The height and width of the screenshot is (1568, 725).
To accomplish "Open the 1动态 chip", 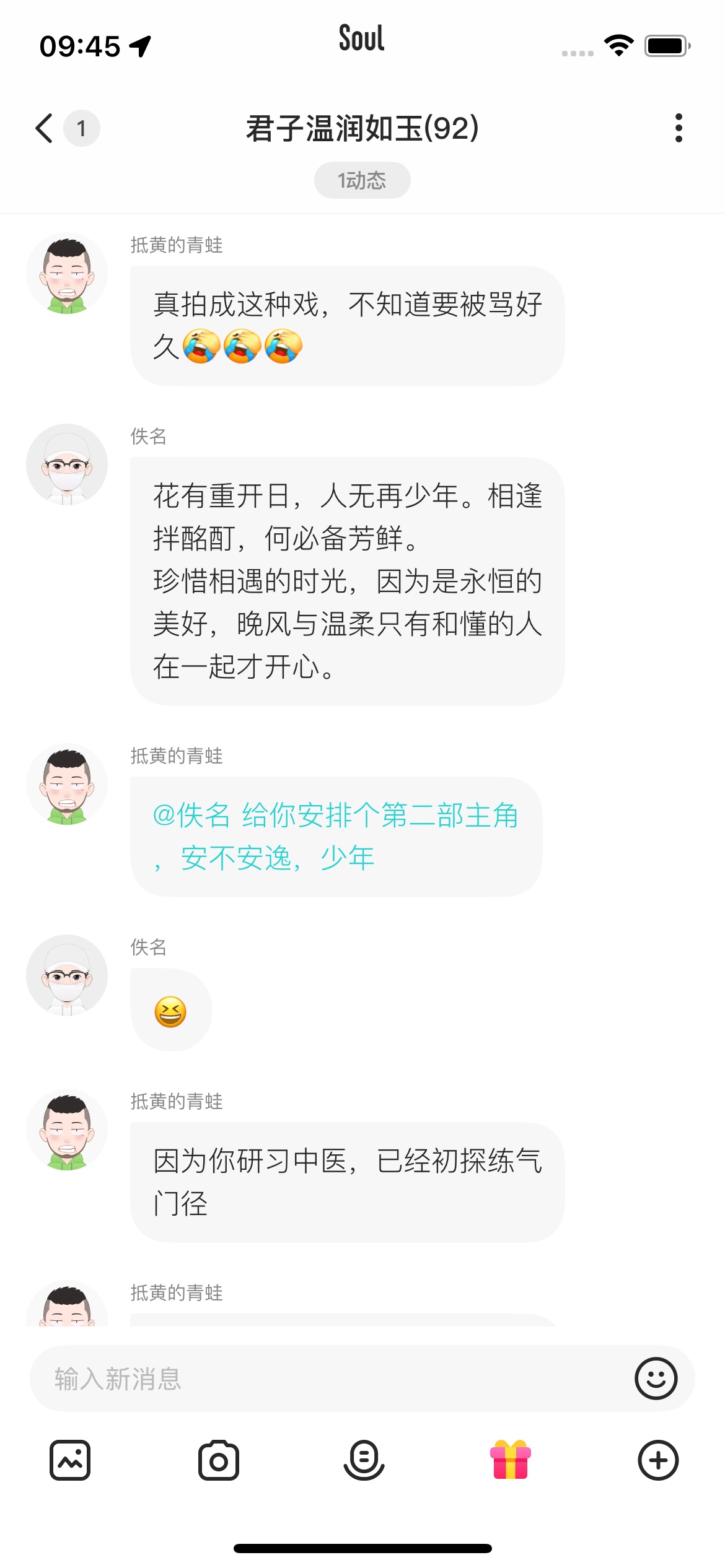I will [362, 180].
